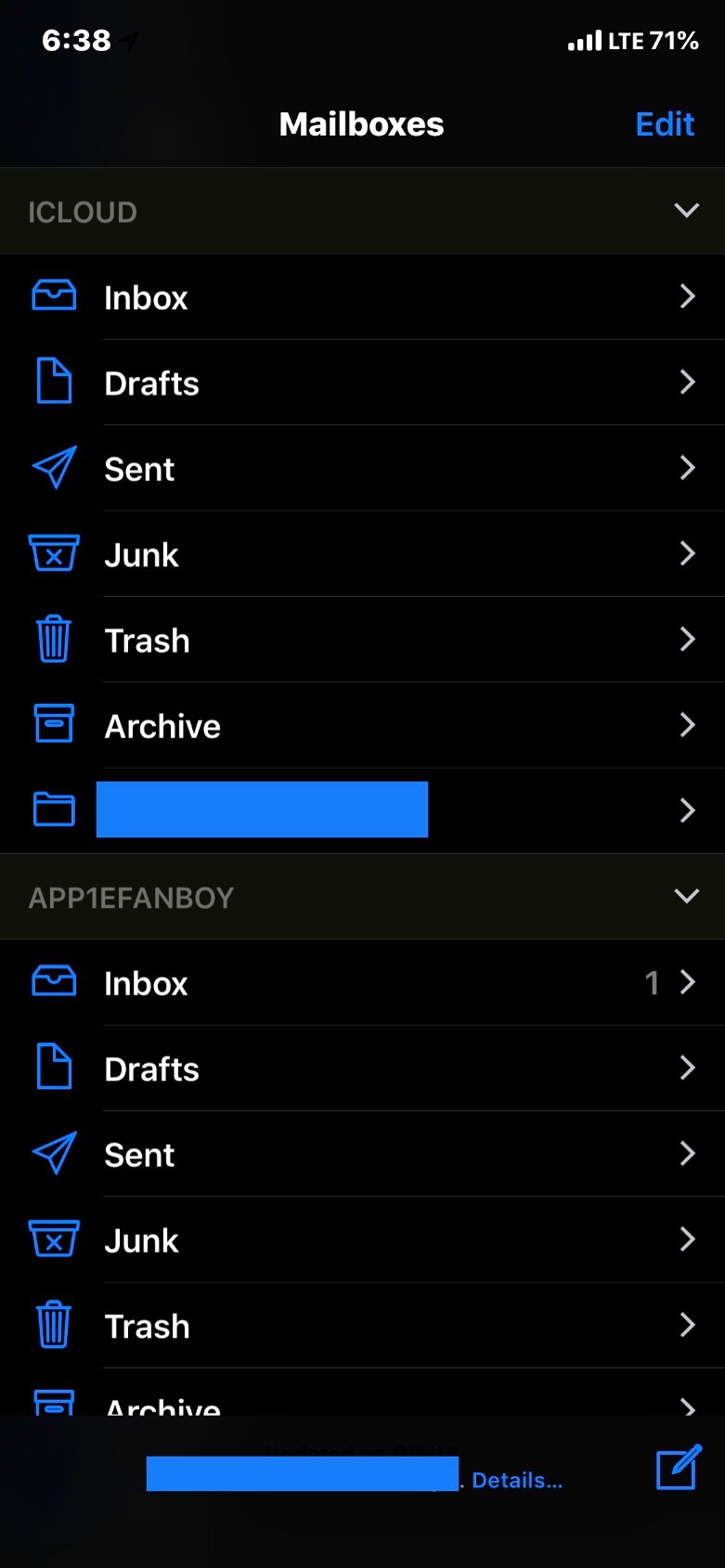Open iCloud Junk mailbox
725x1568 pixels.
[x=362, y=554]
